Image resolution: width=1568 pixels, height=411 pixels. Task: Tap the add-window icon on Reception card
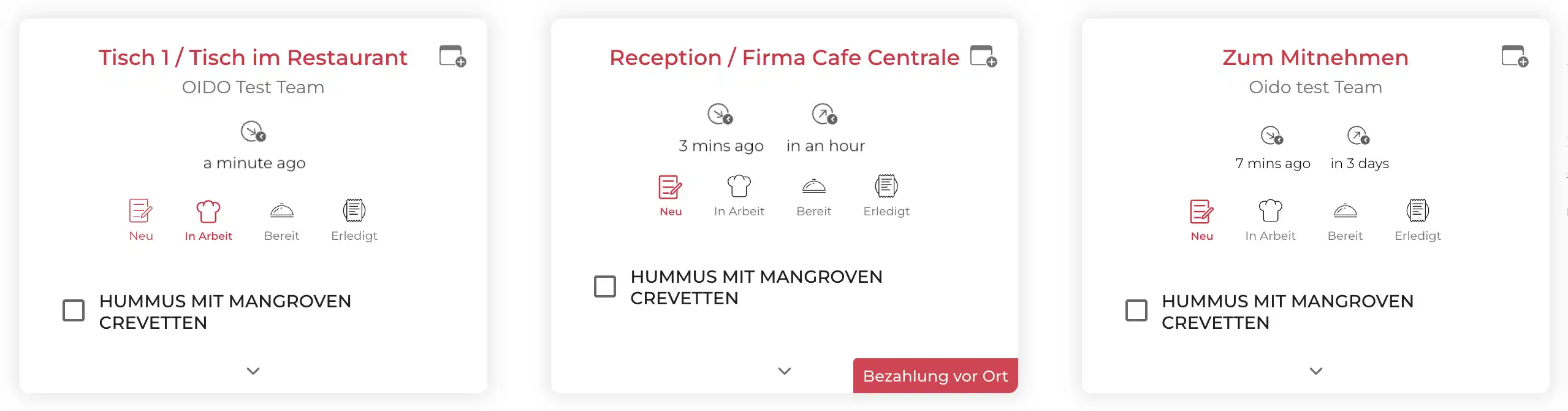point(983,56)
